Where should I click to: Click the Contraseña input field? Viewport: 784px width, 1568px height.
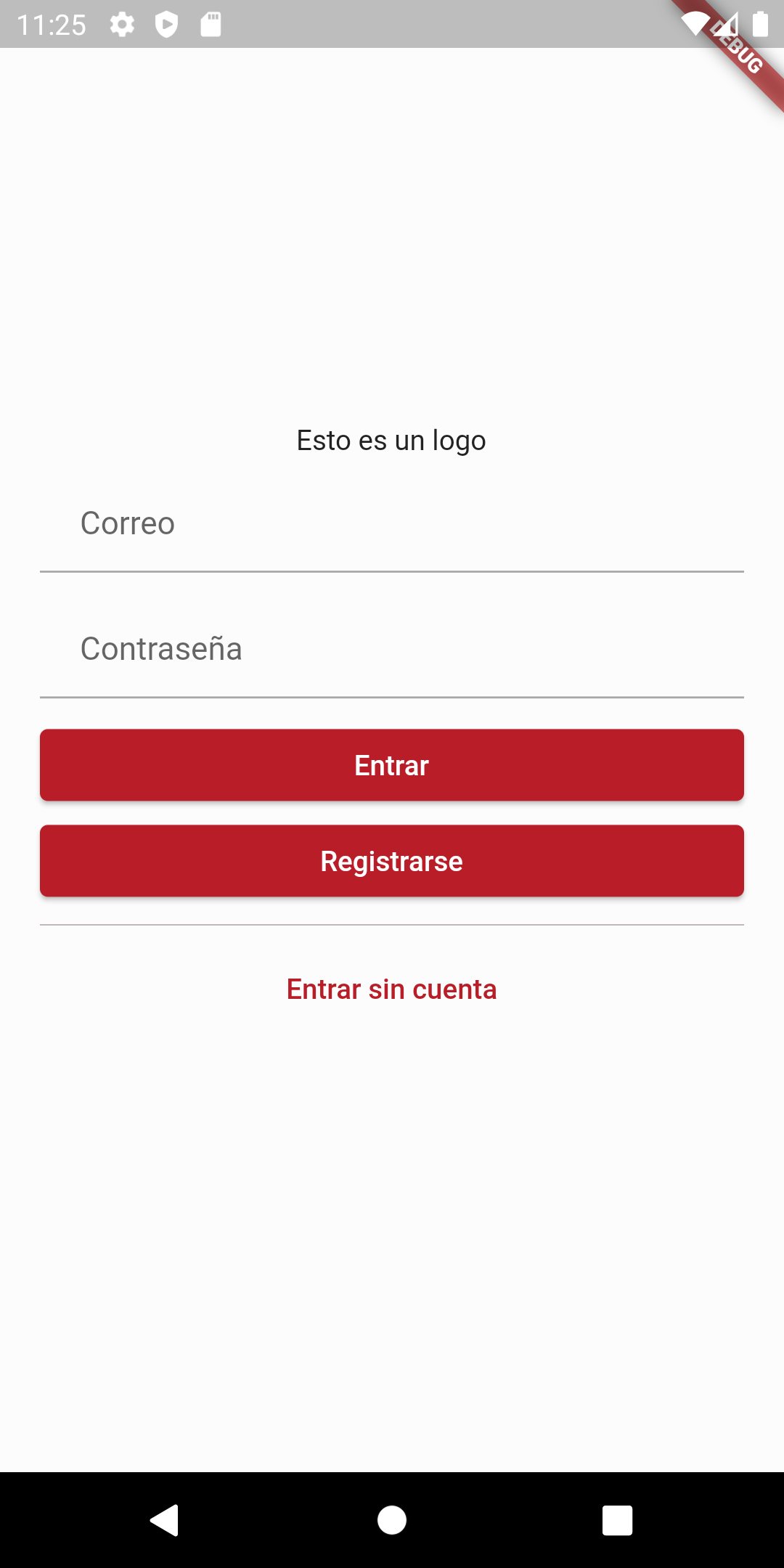pyautogui.click(x=392, y=650)
